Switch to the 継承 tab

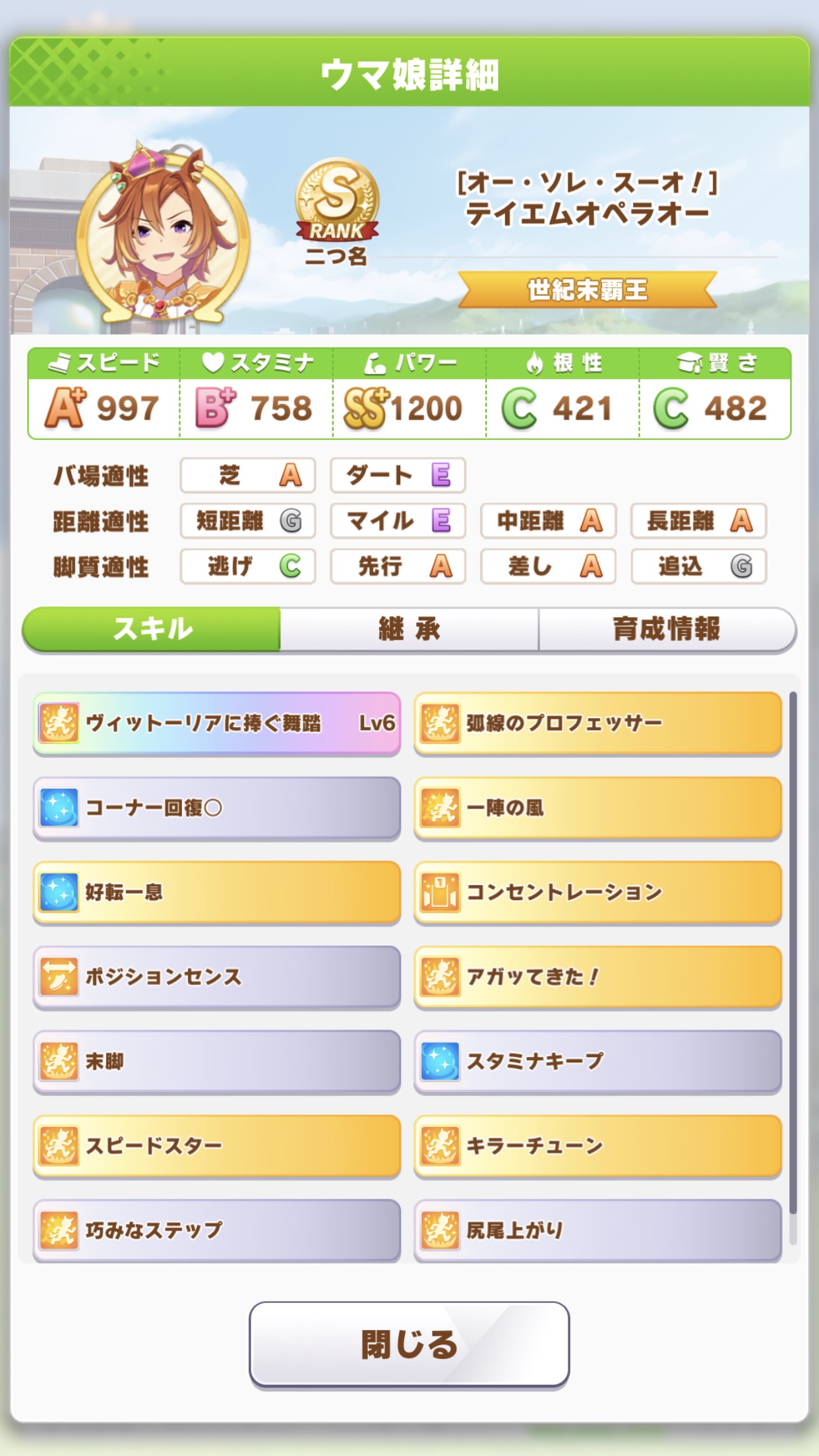tap(409, 629)
